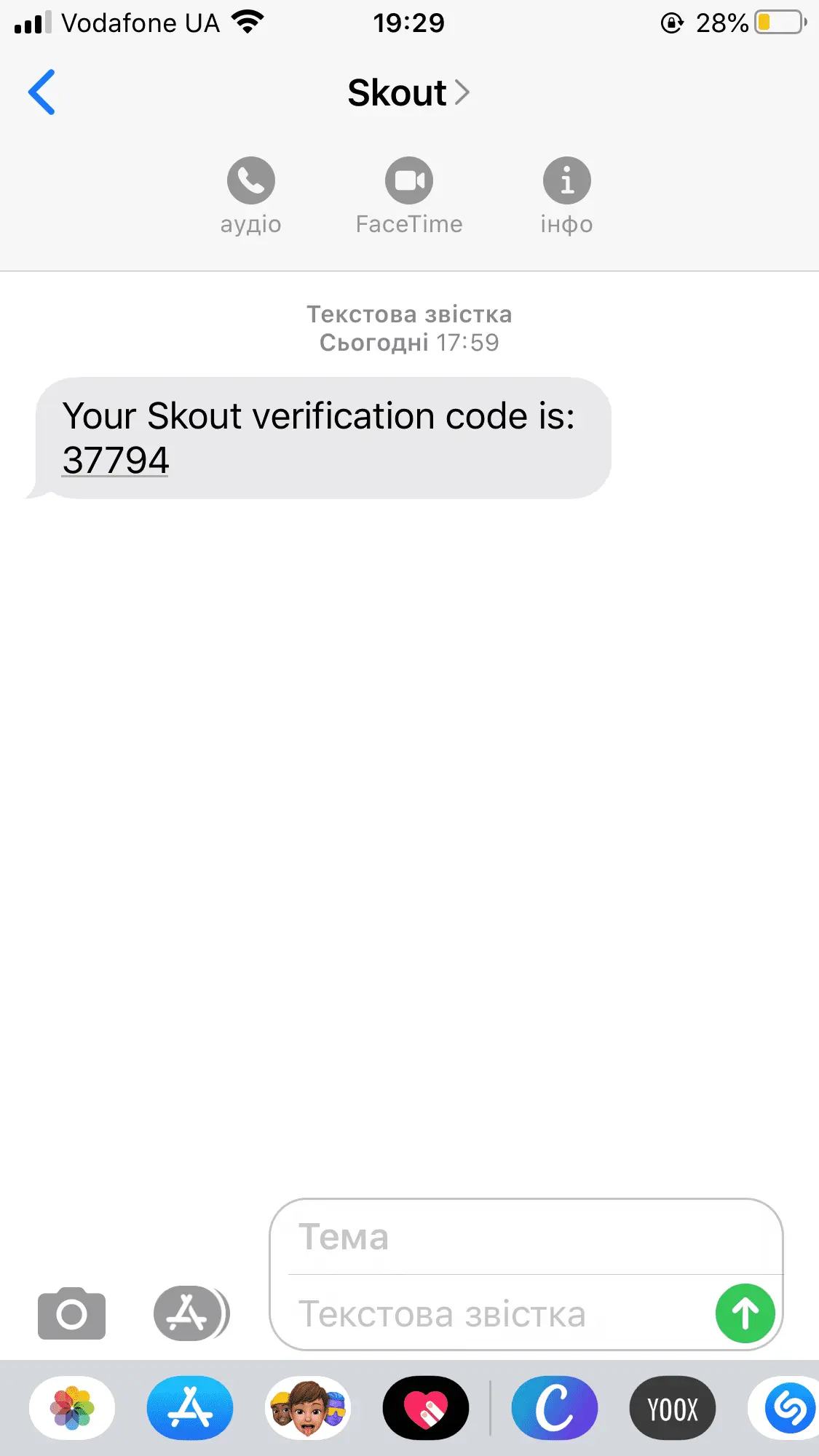Start an audio call with Skout
Screen dimensions: 819x1456
(x=250, y=181)
